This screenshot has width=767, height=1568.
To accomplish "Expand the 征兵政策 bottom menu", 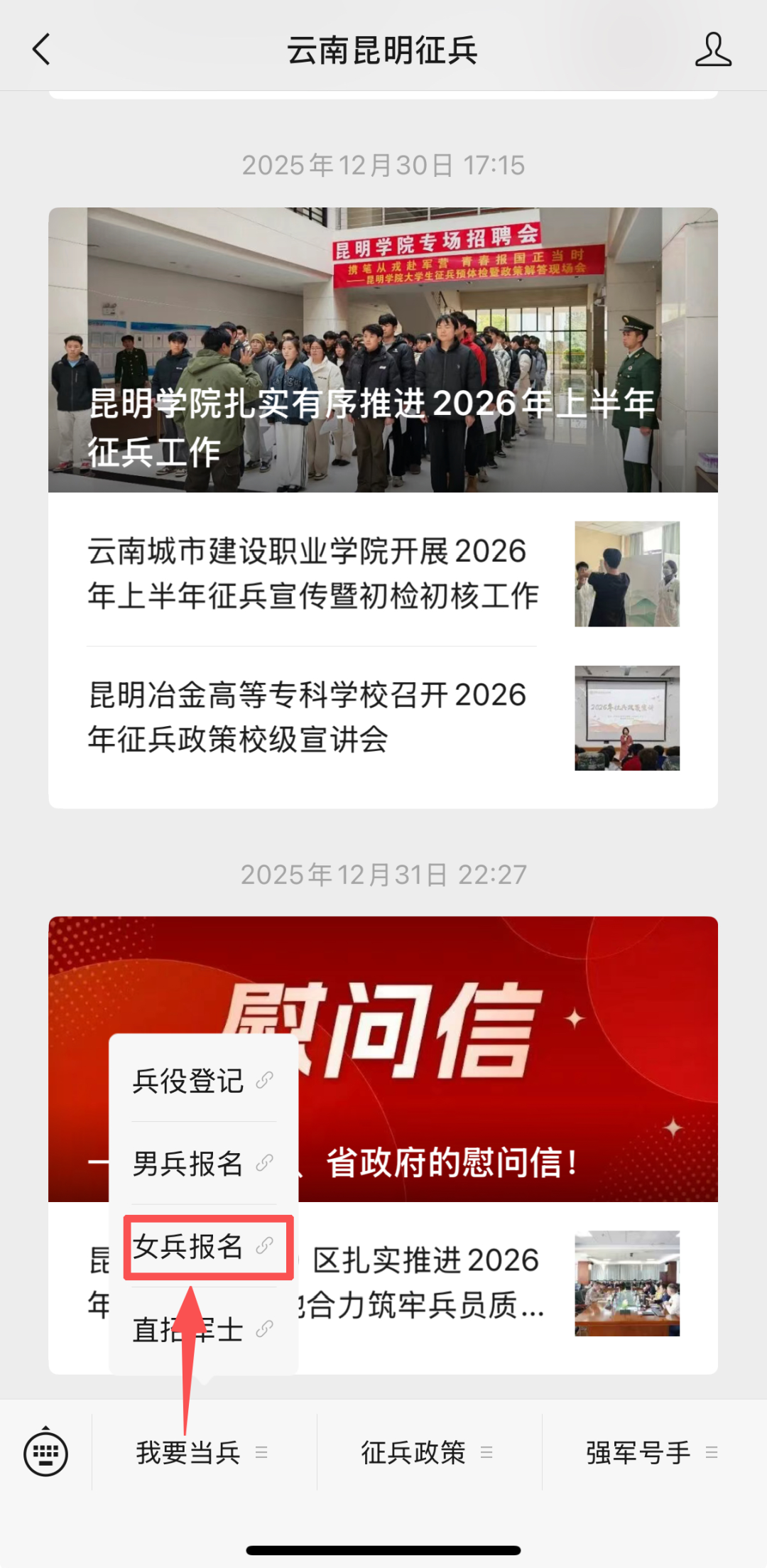I will 427,1453.
